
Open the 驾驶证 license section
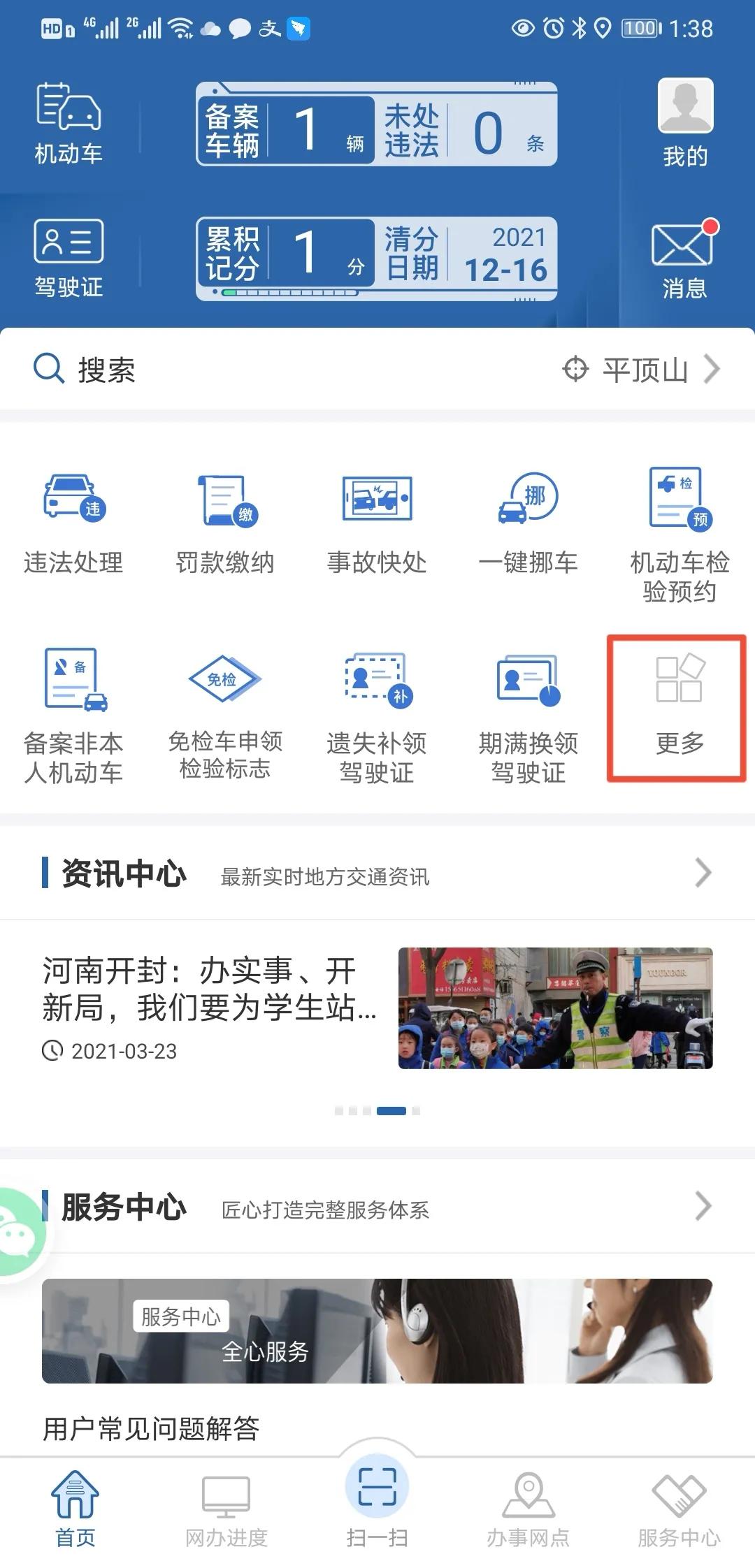point(69,259)
